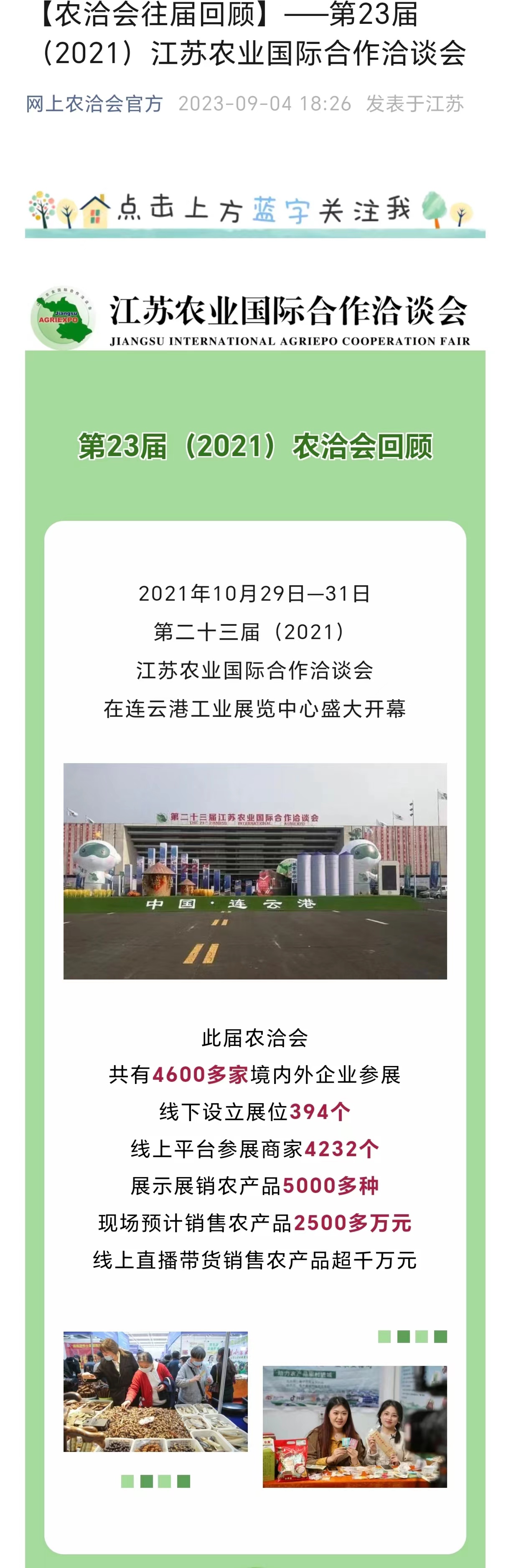Open the 网上农洽会官方 account link
511x1568 pixels.
pyautogui.click(x=94, y=104)
